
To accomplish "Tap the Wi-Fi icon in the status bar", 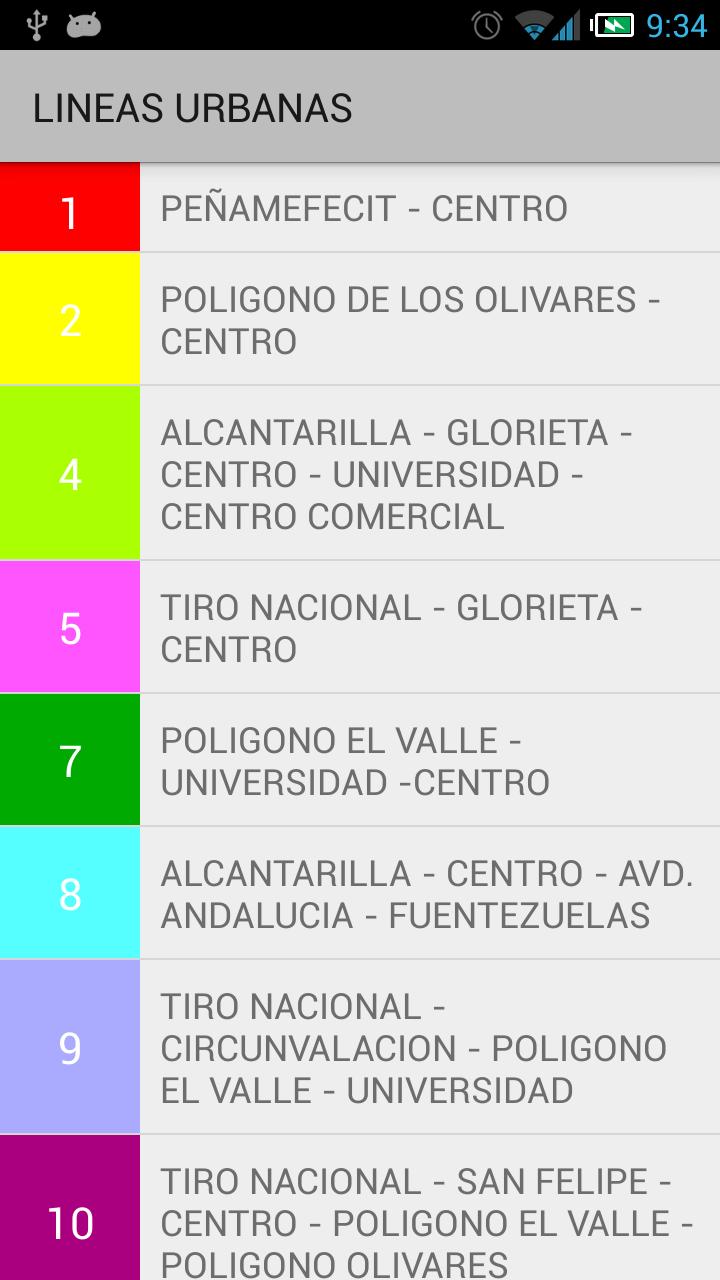I will point(533,27).
